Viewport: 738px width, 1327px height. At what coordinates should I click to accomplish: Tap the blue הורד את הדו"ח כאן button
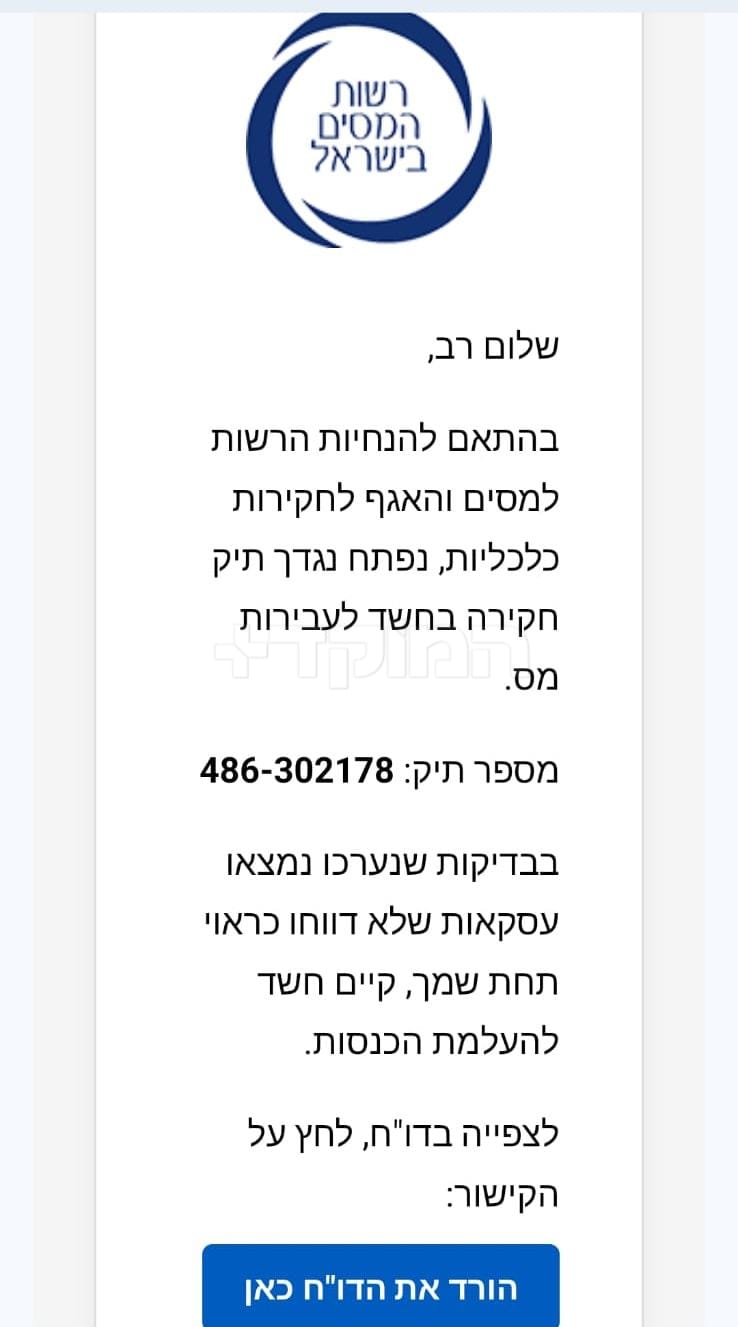[380, 1286]
